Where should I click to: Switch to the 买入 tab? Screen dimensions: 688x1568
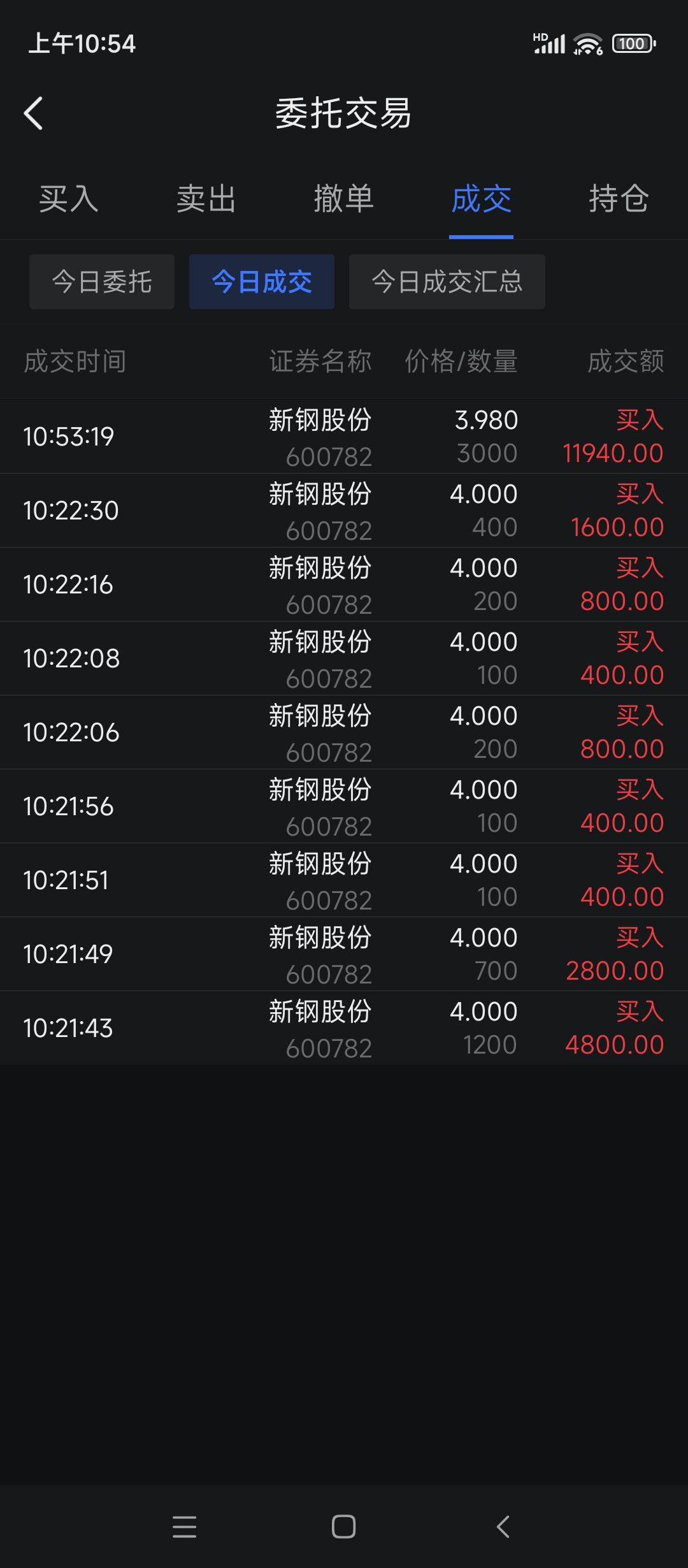(69, 199)
